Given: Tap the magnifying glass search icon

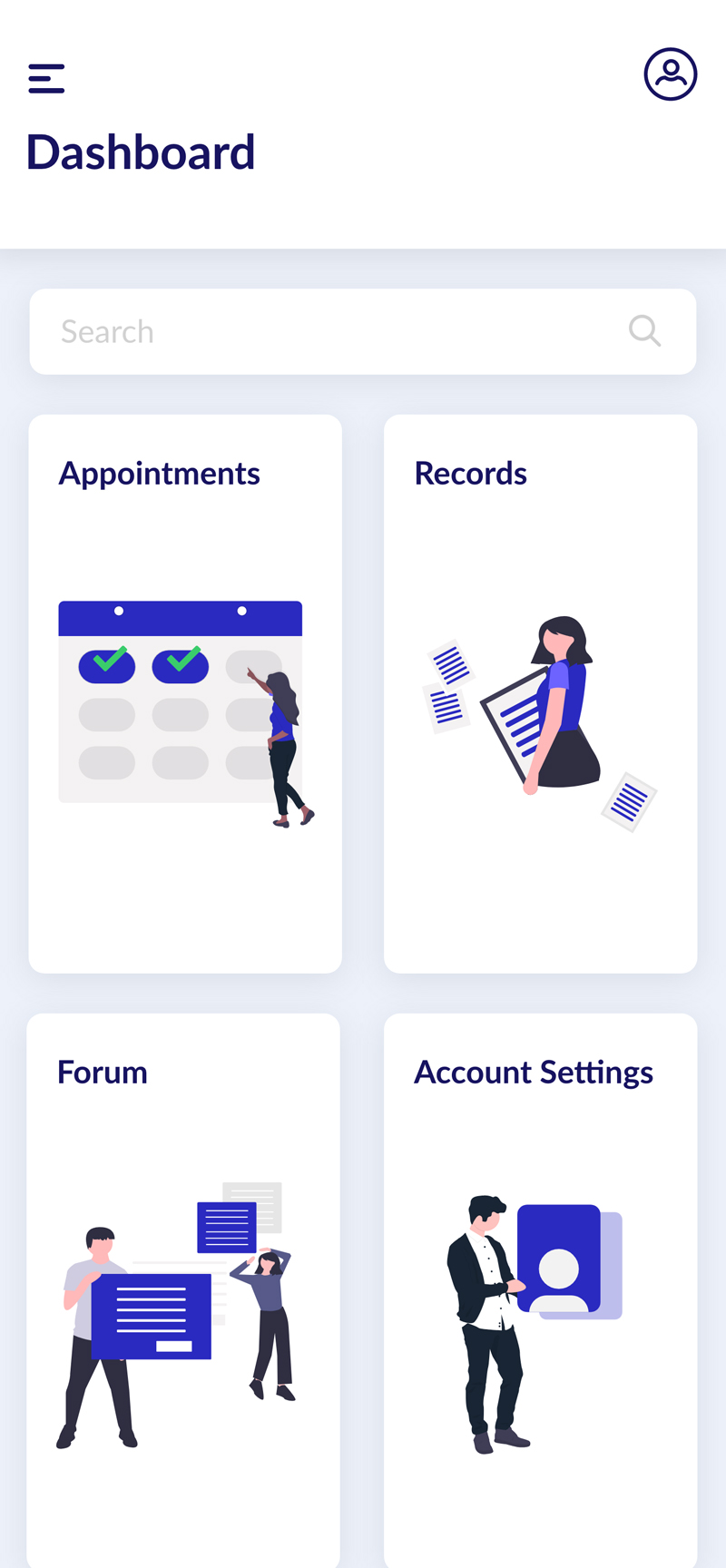Looking at the screenshot, I should click(x=644, y=330).
